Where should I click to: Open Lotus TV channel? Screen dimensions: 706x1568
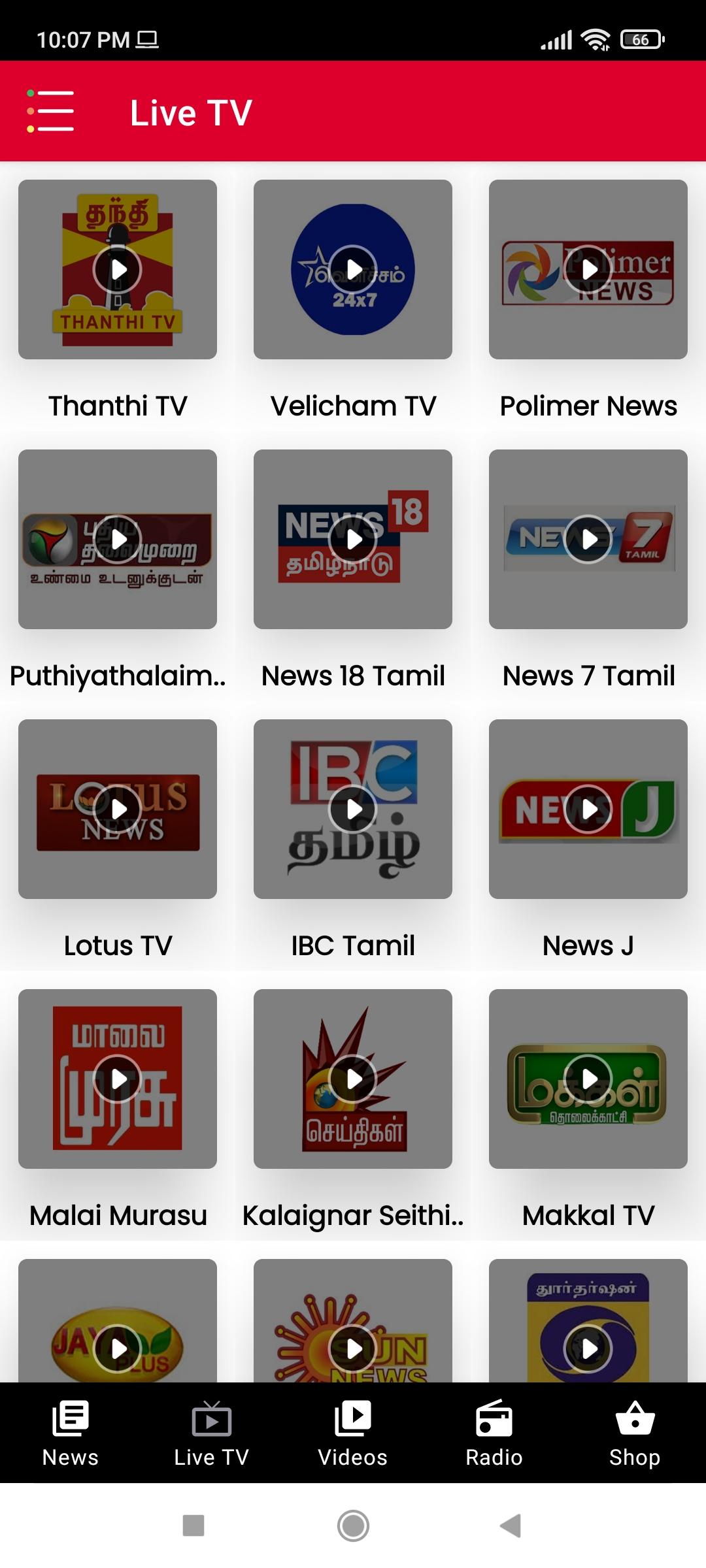118,809
